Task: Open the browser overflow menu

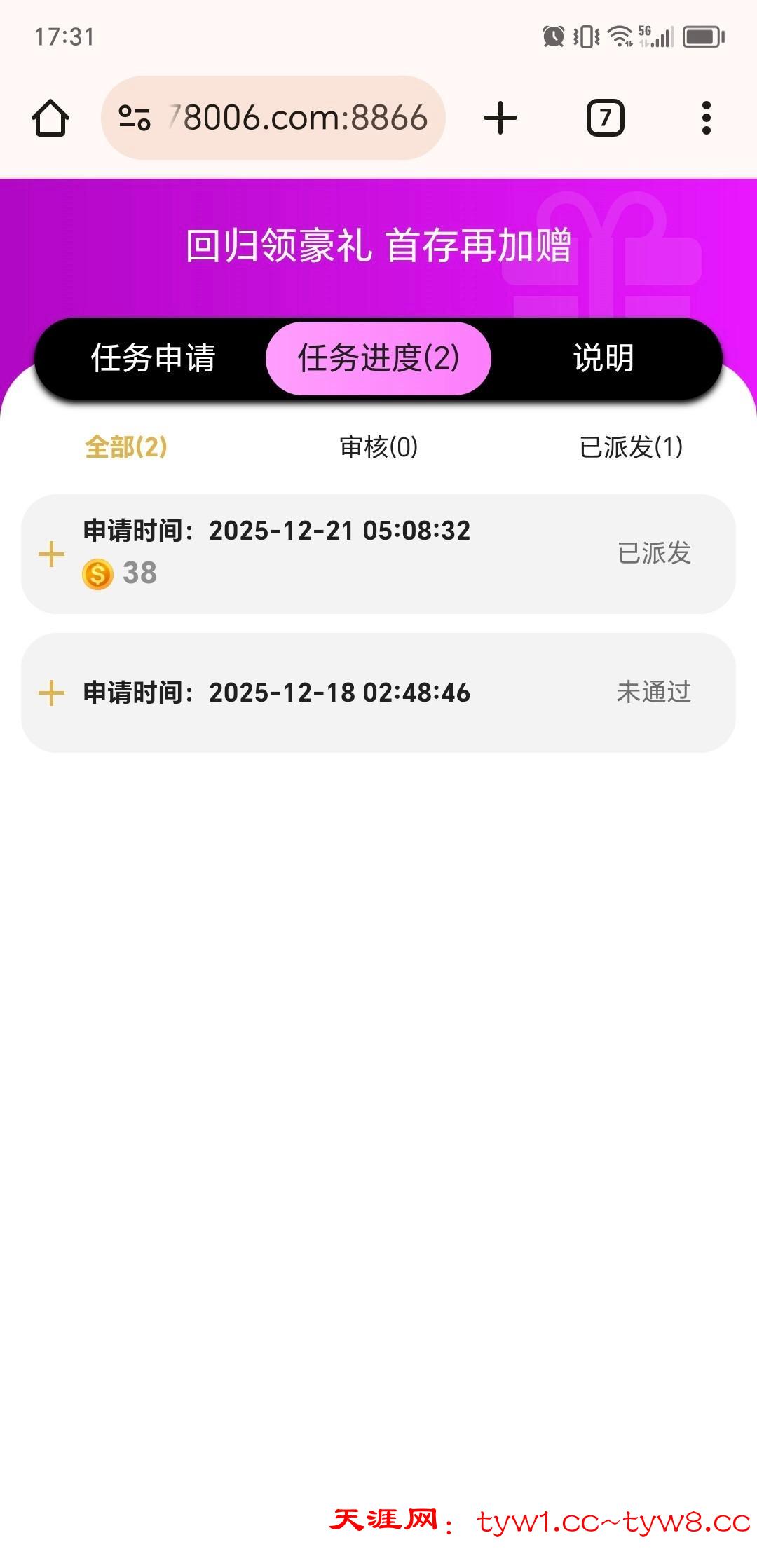Action: 706,118
